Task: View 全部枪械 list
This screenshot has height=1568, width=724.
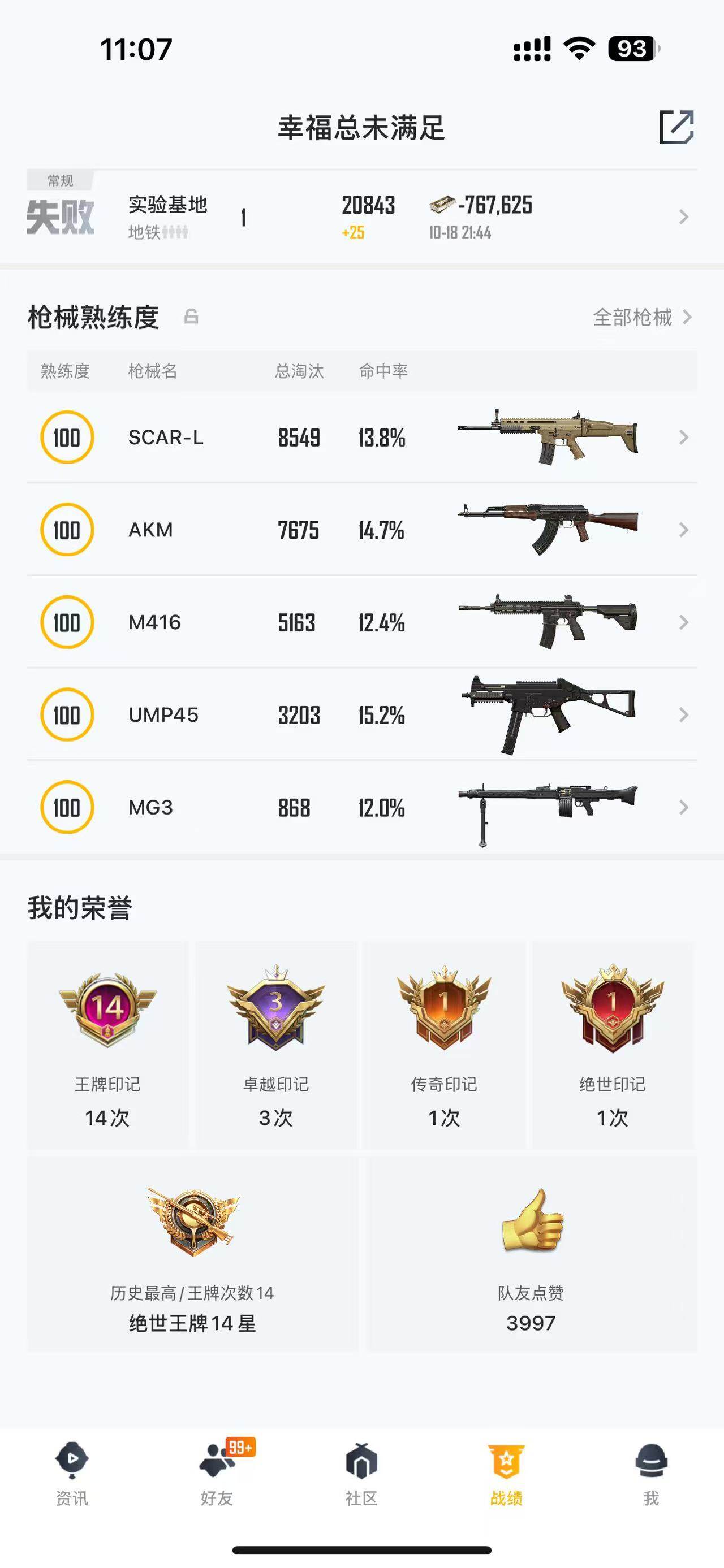Action: coord(643,317)
